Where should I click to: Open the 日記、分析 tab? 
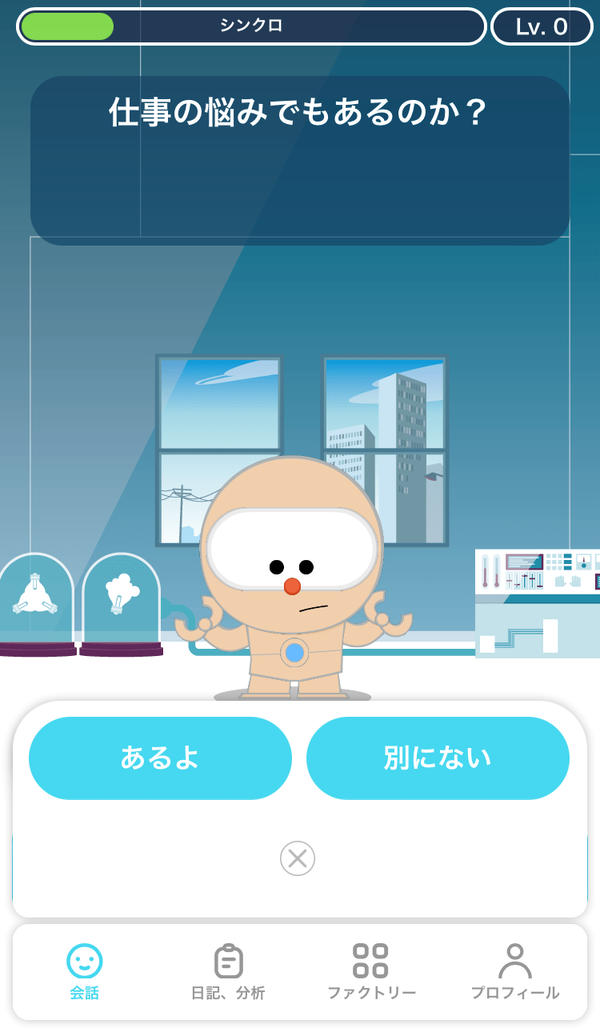[228, 972]
